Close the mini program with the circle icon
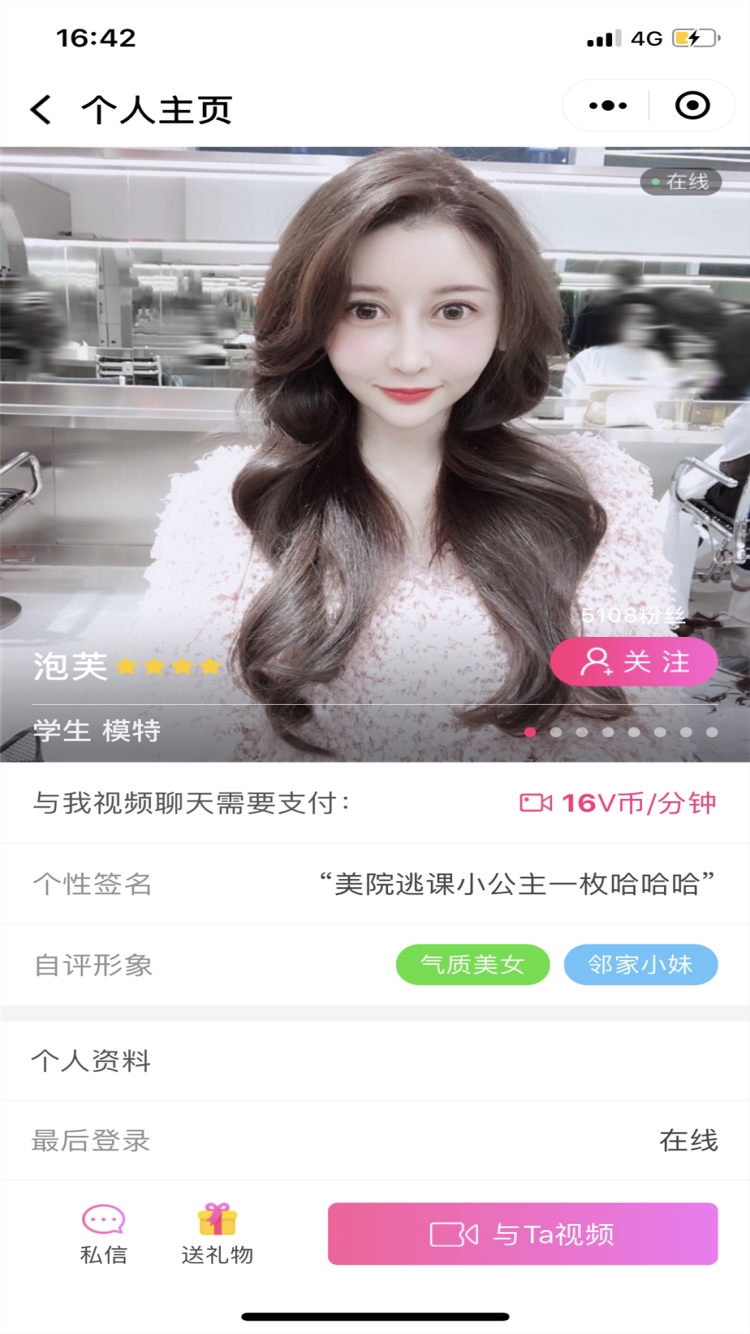The width and height of the screenshot is (750, 1334). pyautogui.click(x=692, y=106)
